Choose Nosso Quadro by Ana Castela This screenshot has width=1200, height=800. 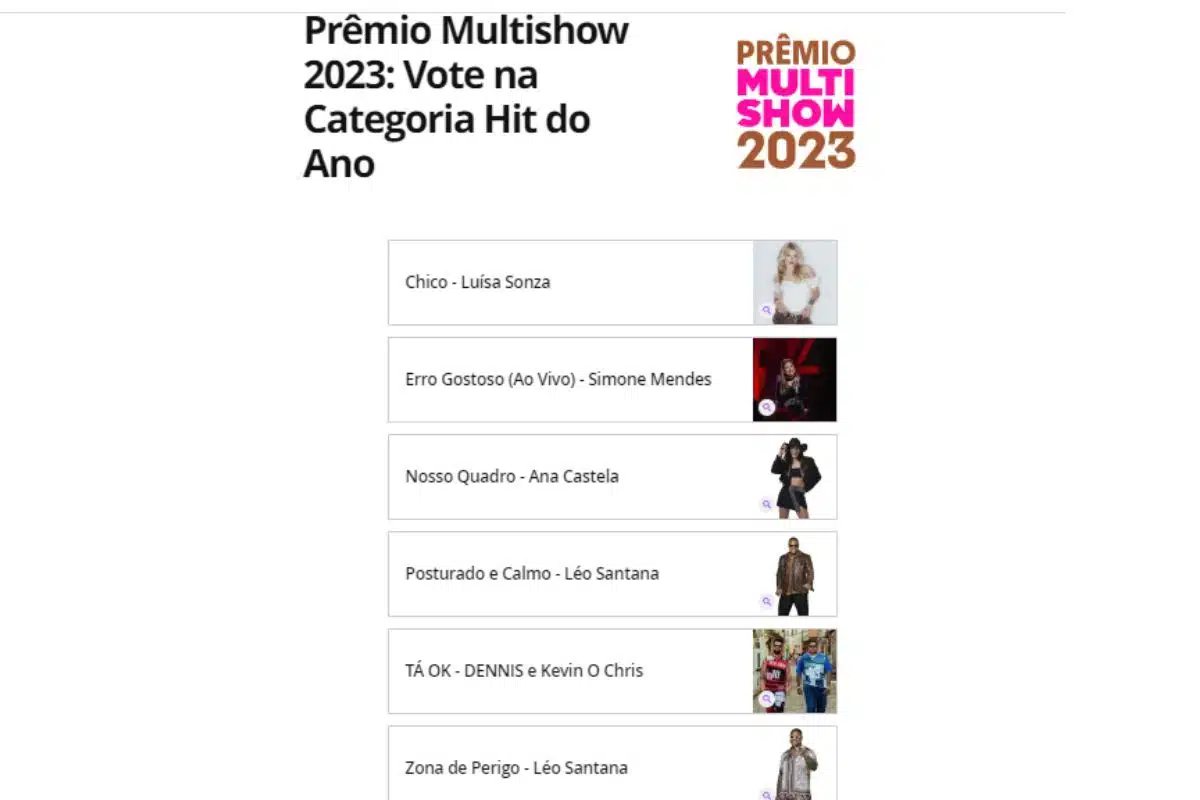[570, 477]
